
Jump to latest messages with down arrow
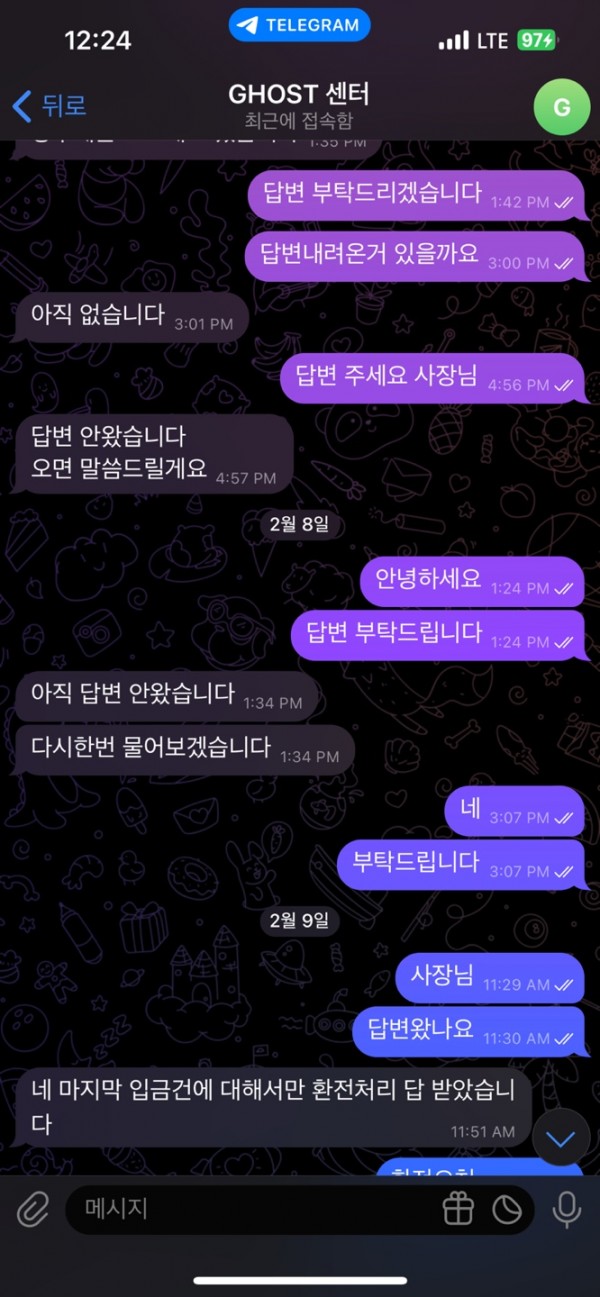(562, 1138)
